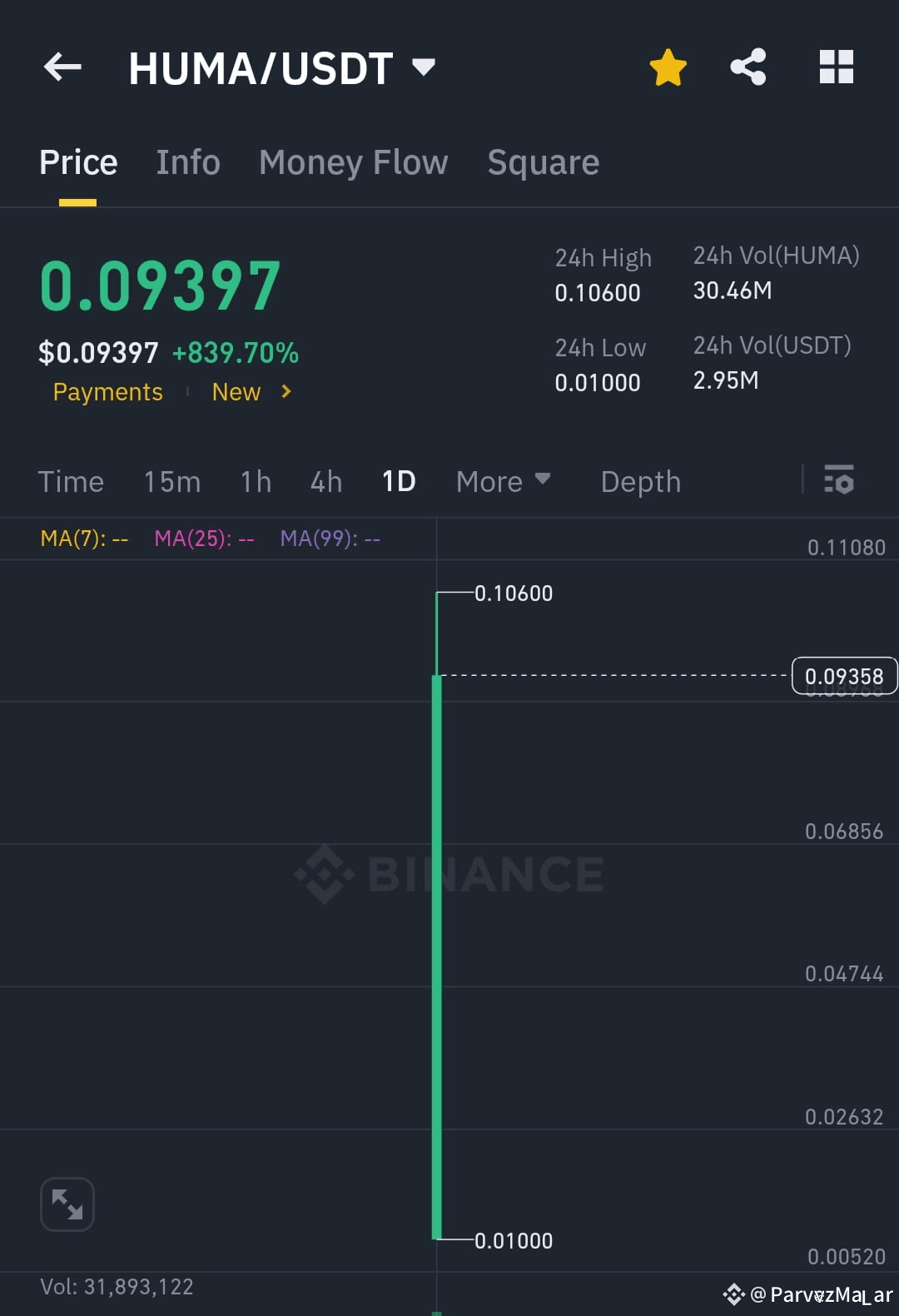Enable the 15m timeframe
The height and width of the screenshot is (1316, 899).
point(171,481)
